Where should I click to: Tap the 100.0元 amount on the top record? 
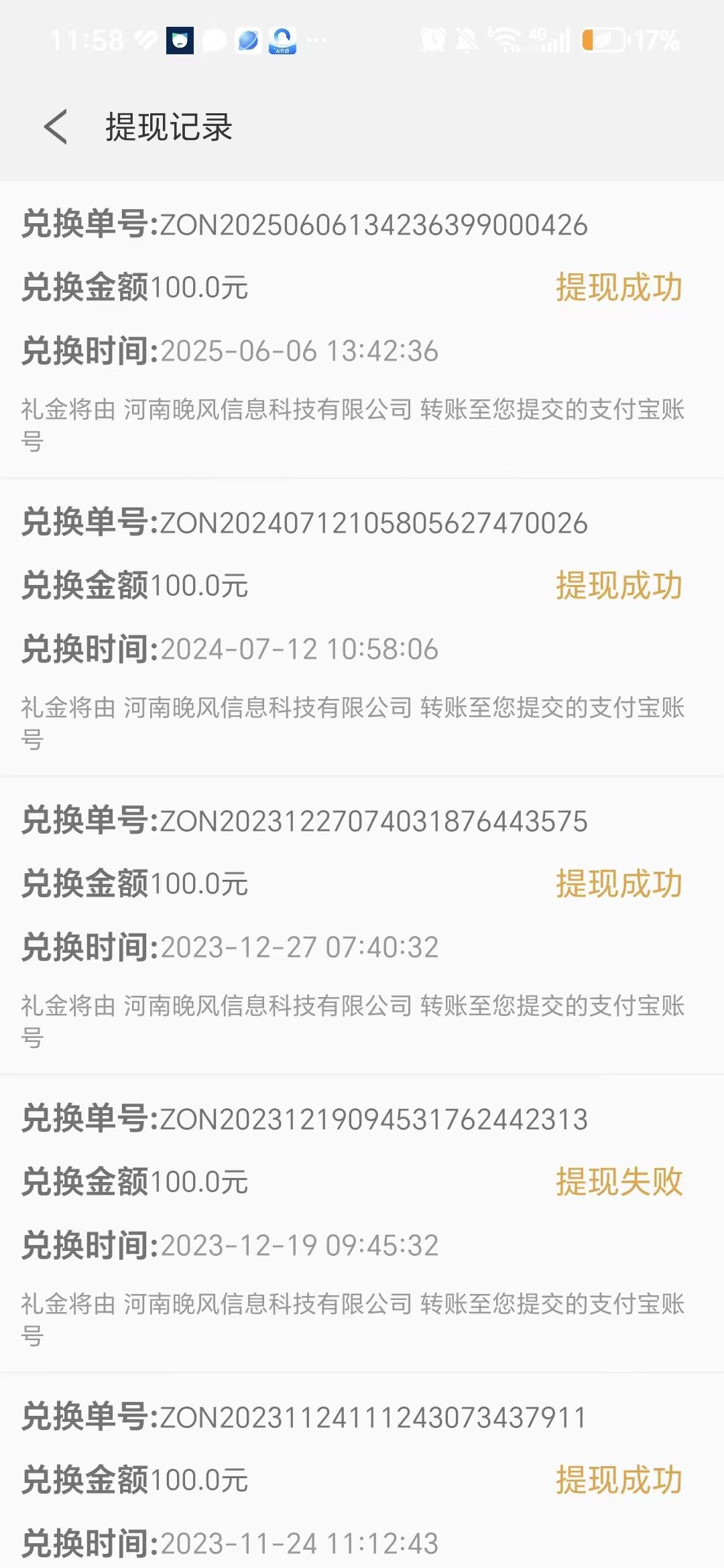pyautogui.click(x=198, y=287)
